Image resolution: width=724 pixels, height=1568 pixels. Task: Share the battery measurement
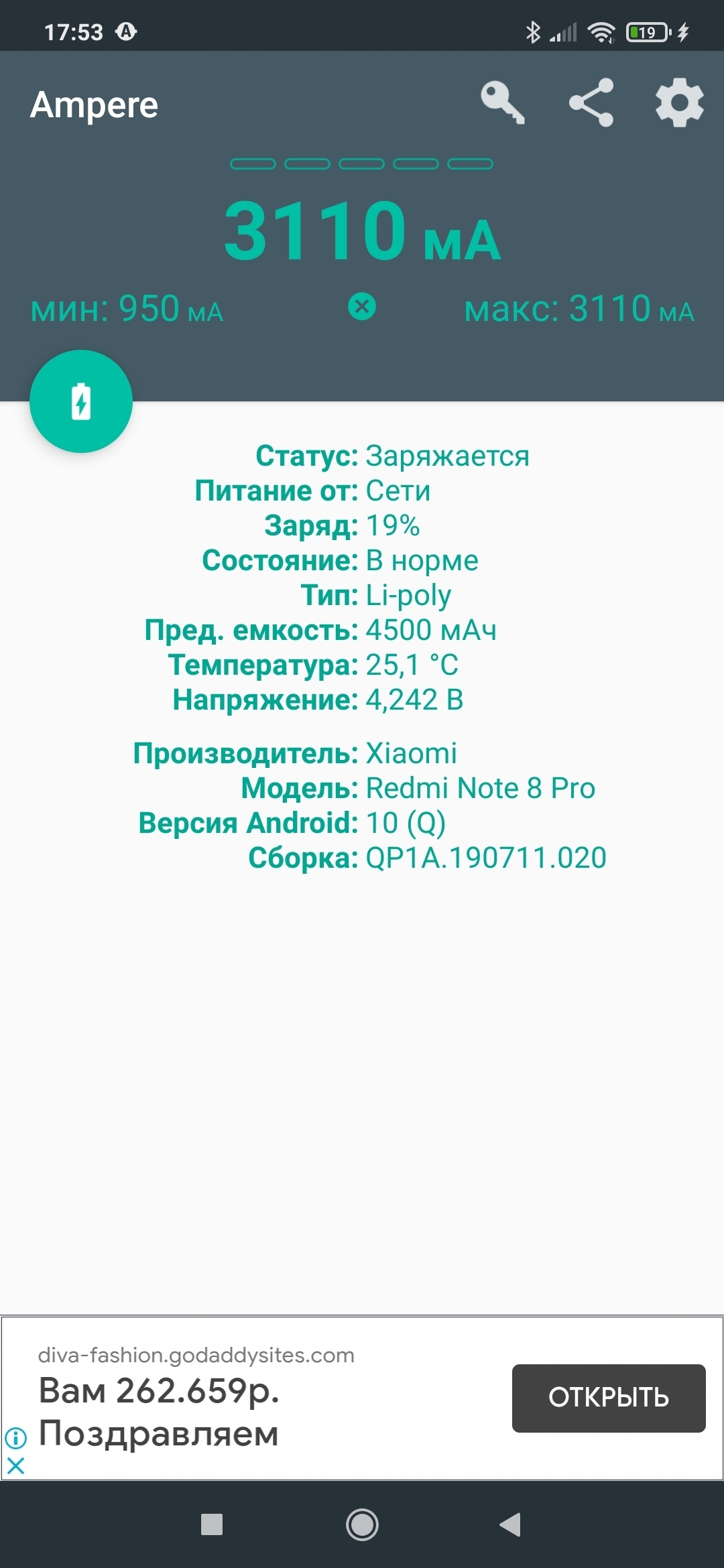point(591,103)
